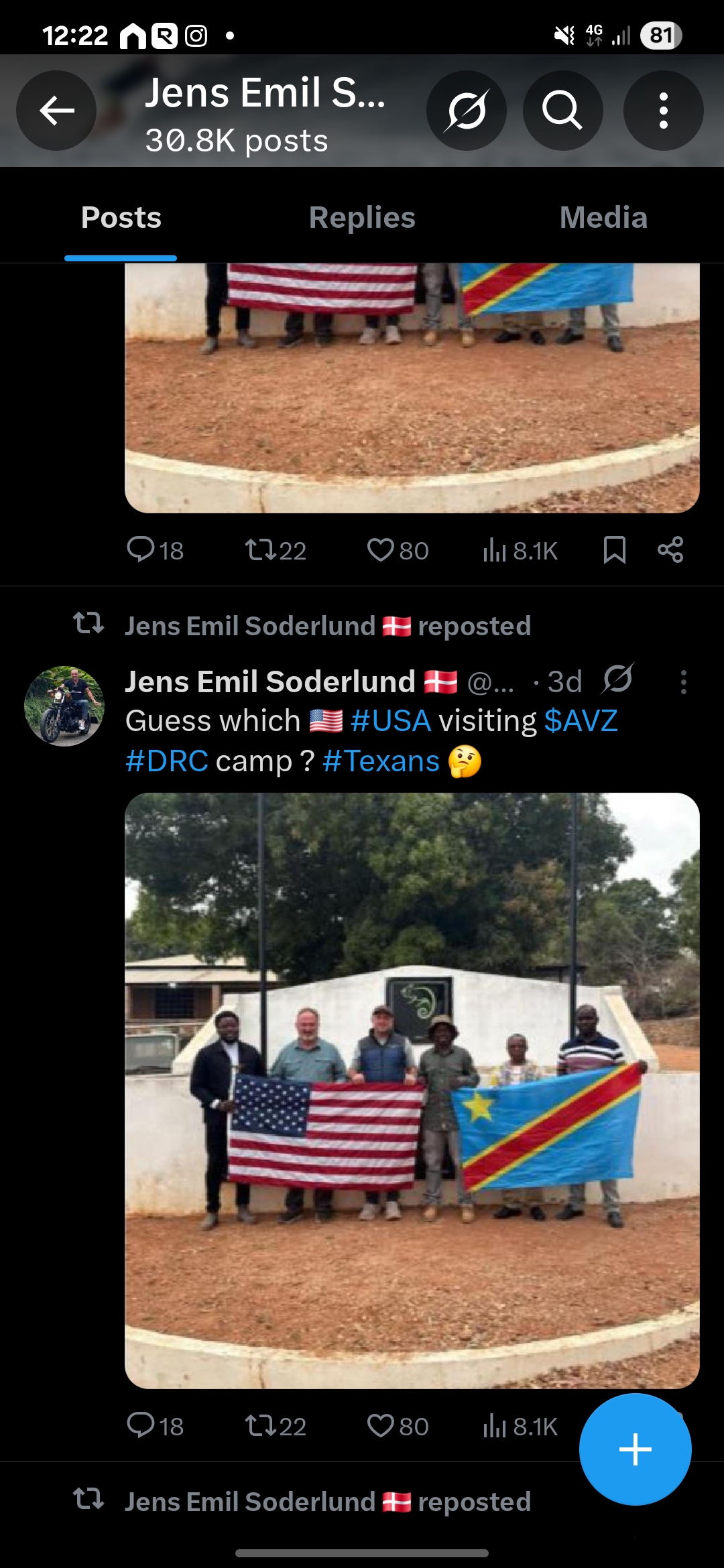Go back from the profile page
Screen dimensions: 724x1568
[56, 111]
